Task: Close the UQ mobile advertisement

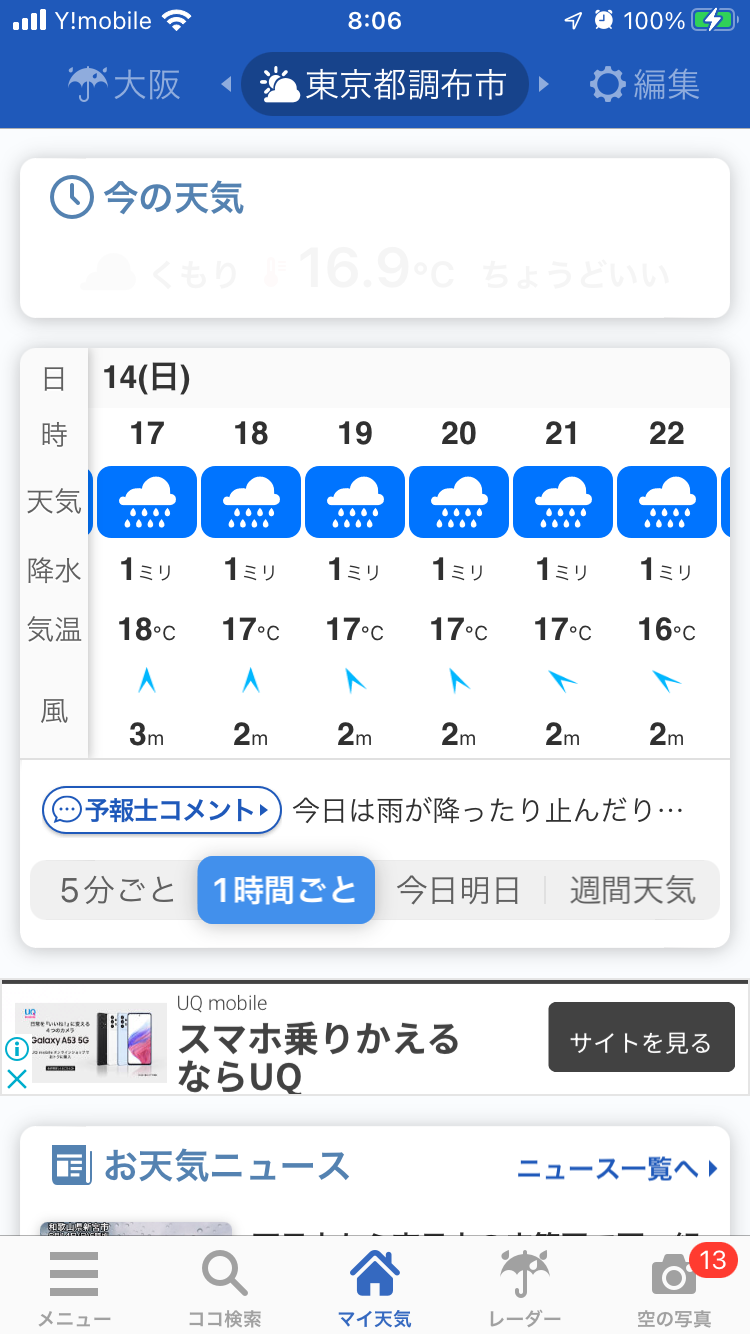Action: click(x=16, y=1079)
